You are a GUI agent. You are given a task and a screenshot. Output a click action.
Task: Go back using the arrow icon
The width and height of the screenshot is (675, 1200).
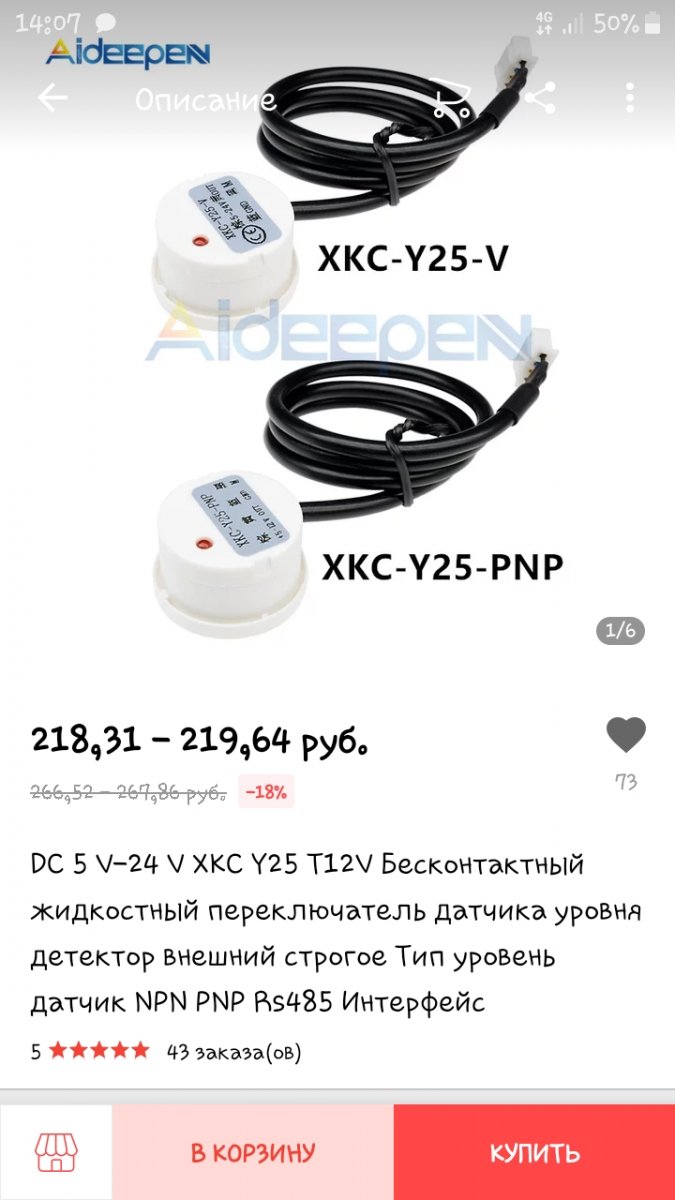(x=52, y=98)
